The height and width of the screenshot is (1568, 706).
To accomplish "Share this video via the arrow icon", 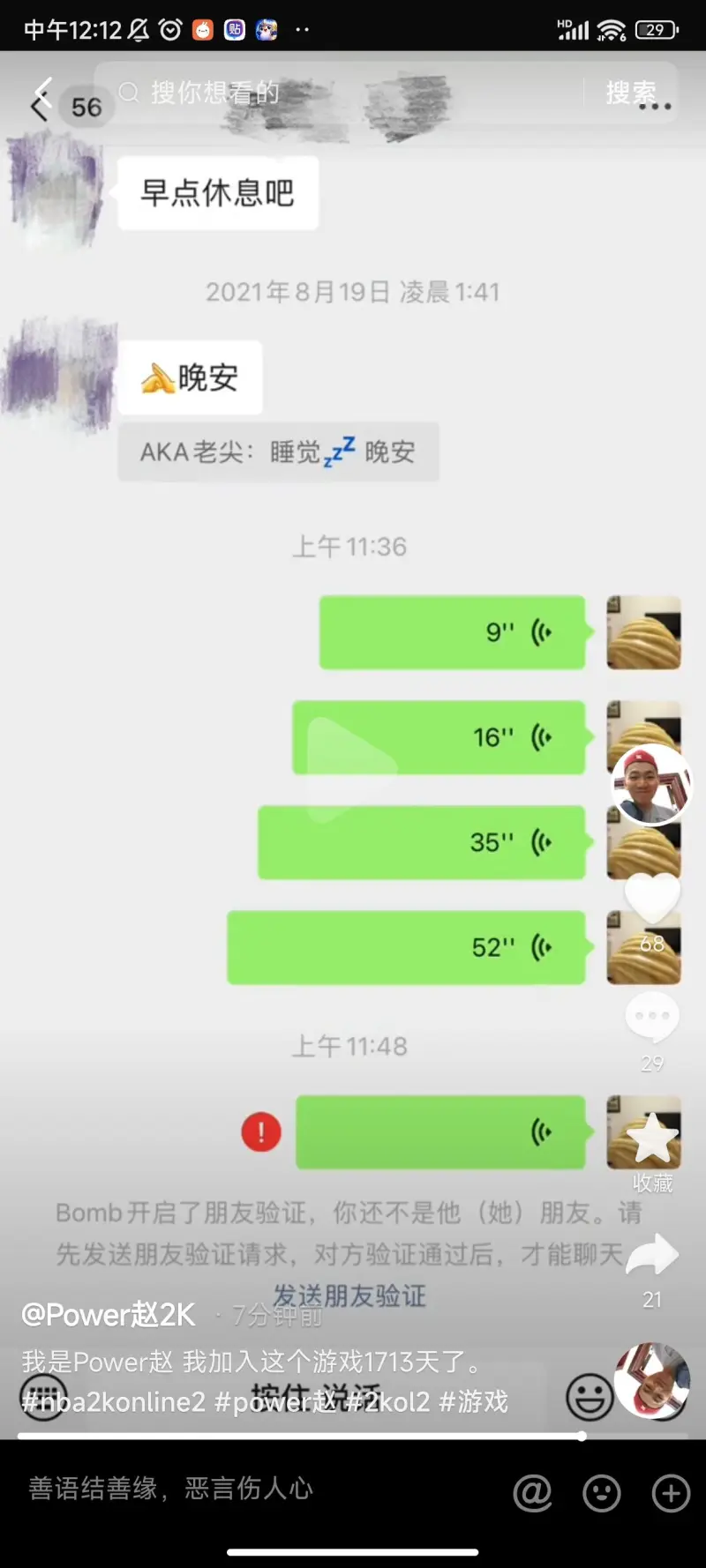I will coord(652,1256).
